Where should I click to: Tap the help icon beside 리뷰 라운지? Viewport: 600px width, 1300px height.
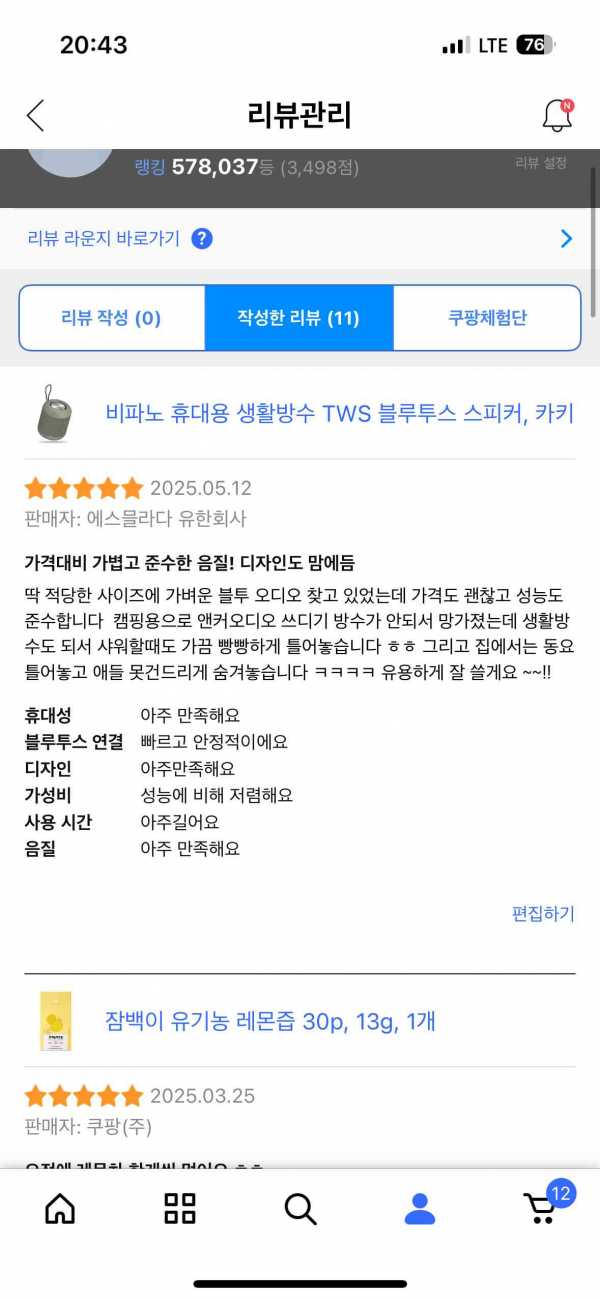202,238
